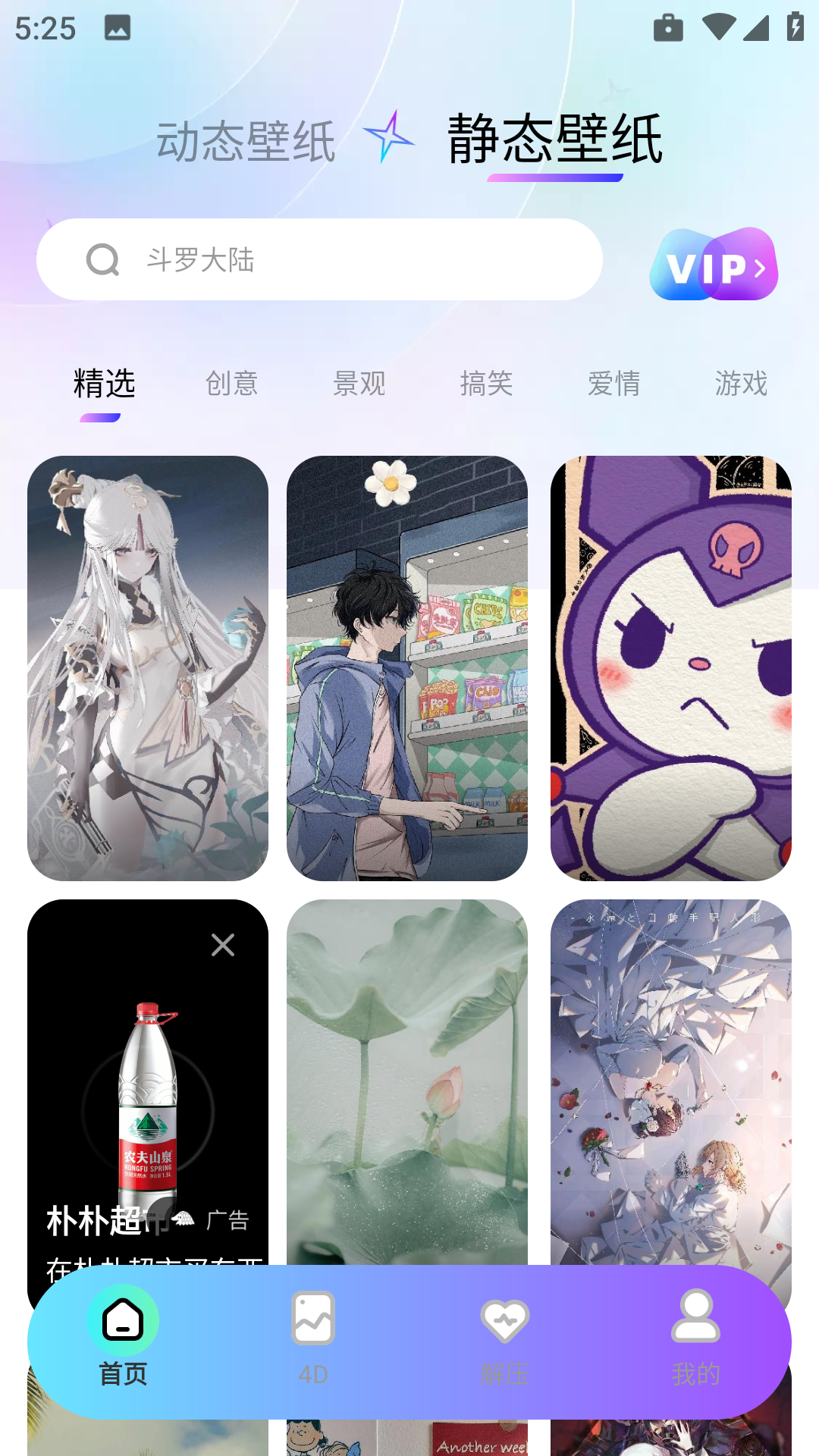Image resolution: width=819 pixels, height=1456 pixels.
Task: Select the 精选 category
Action: pyautogui.click(x=104, y=384)
